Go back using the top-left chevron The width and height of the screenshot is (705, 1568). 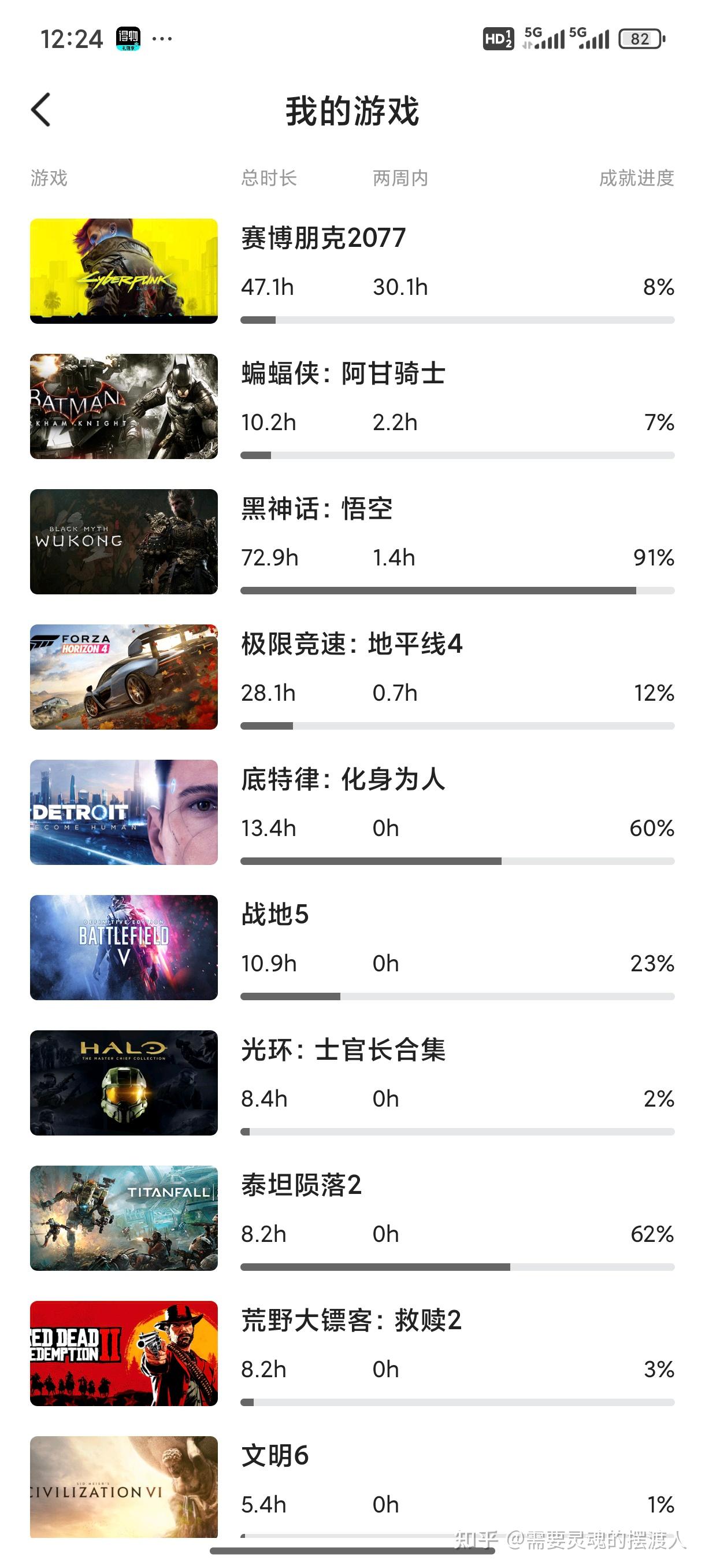click(x=40, y=111)
